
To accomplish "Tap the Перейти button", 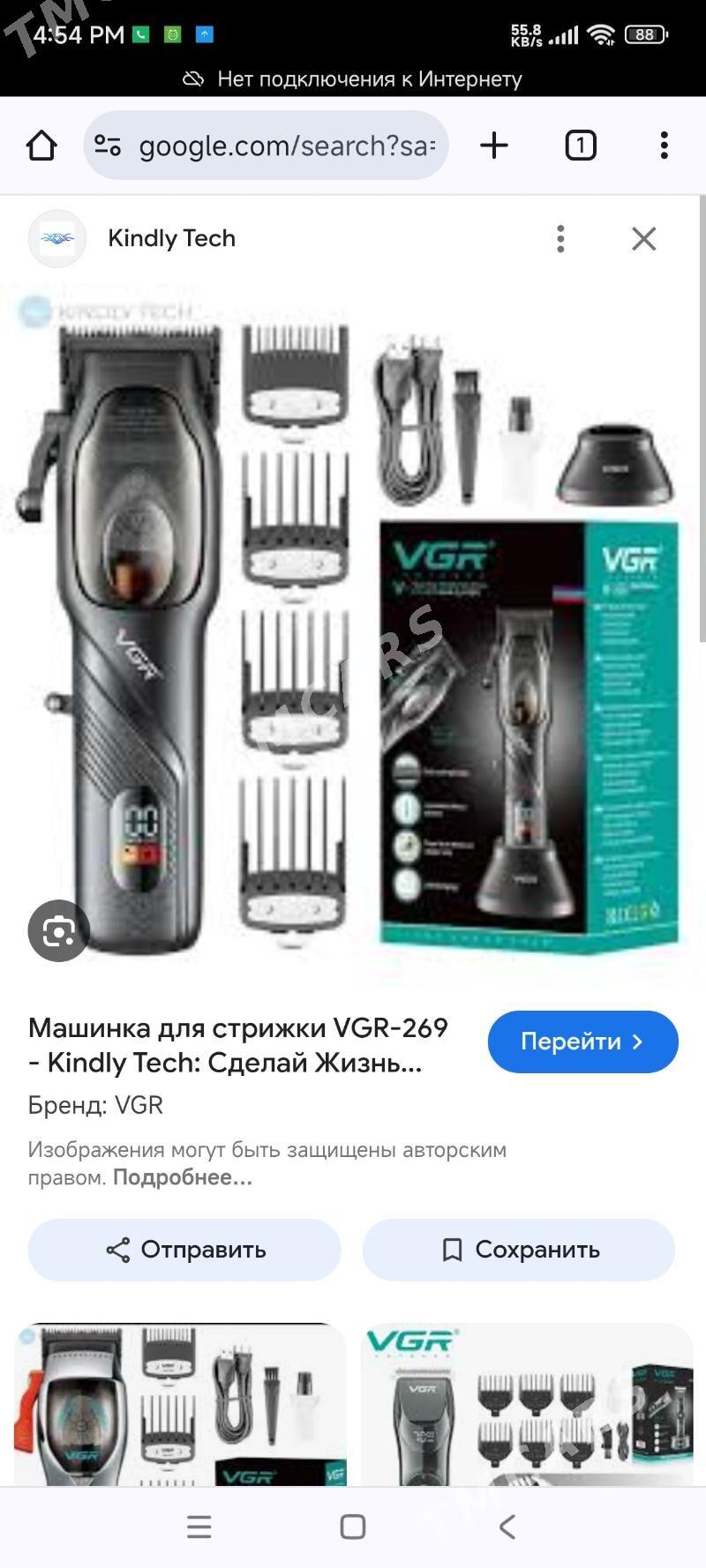I will click(x=582, y=1042).
